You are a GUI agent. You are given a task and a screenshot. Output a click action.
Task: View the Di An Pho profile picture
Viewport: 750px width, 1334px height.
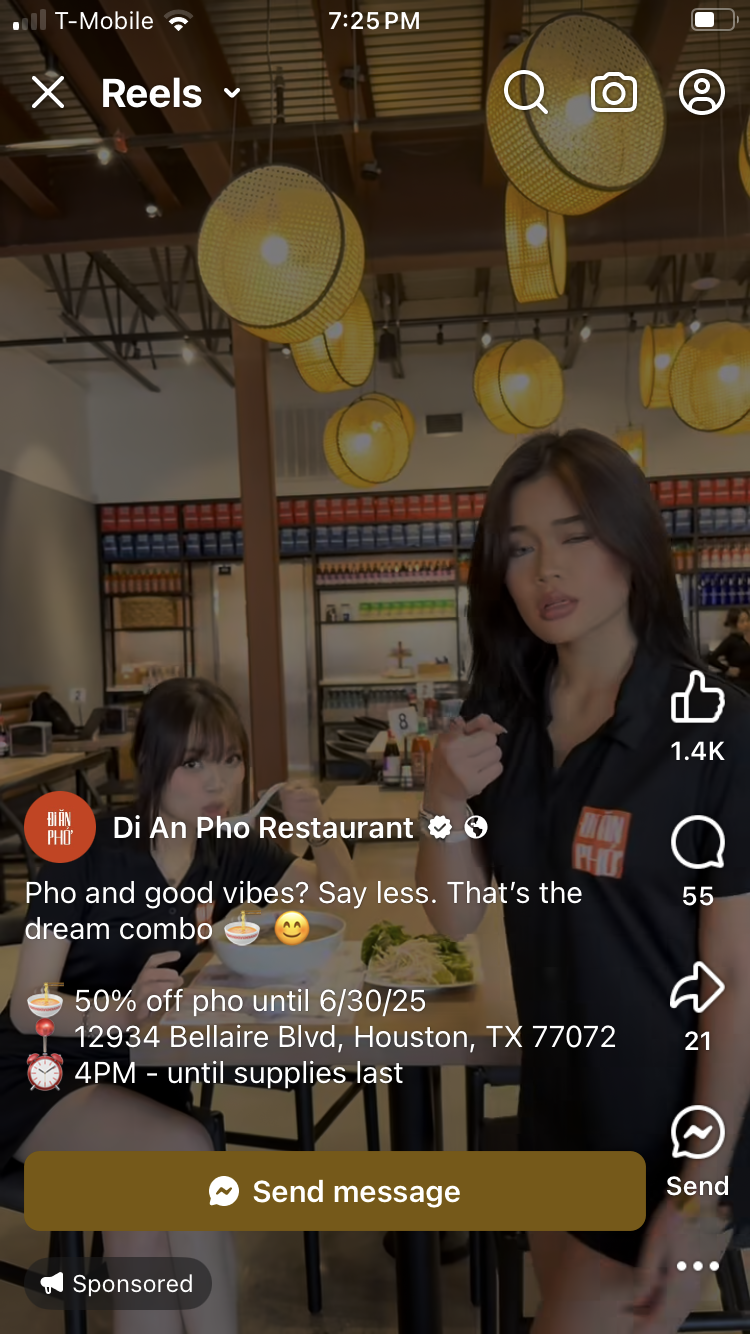click(x=60, y=827)
